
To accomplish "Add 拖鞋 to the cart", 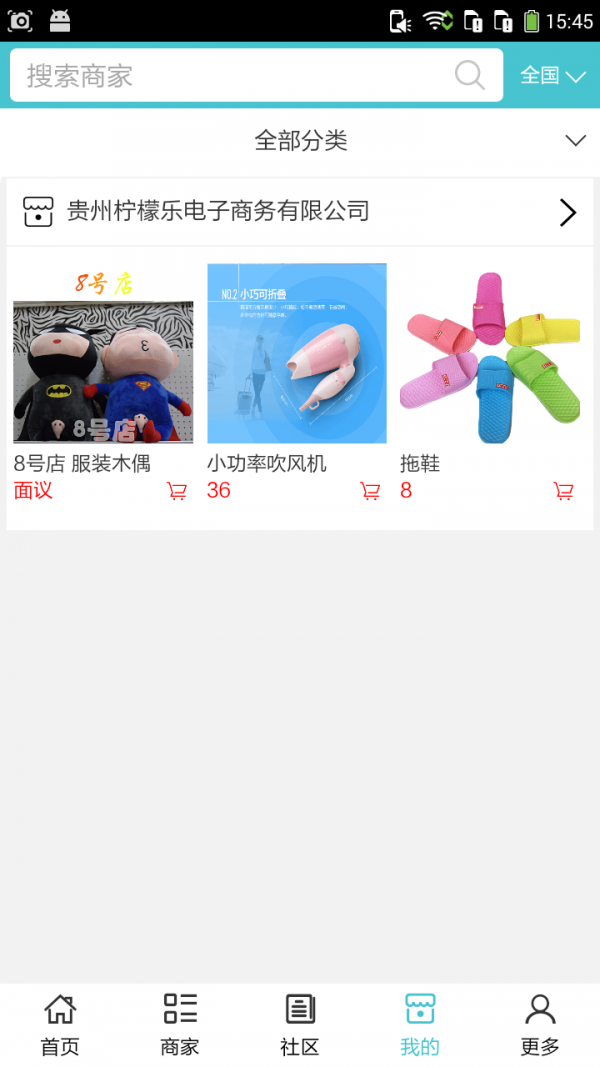I will pos(564,491).
